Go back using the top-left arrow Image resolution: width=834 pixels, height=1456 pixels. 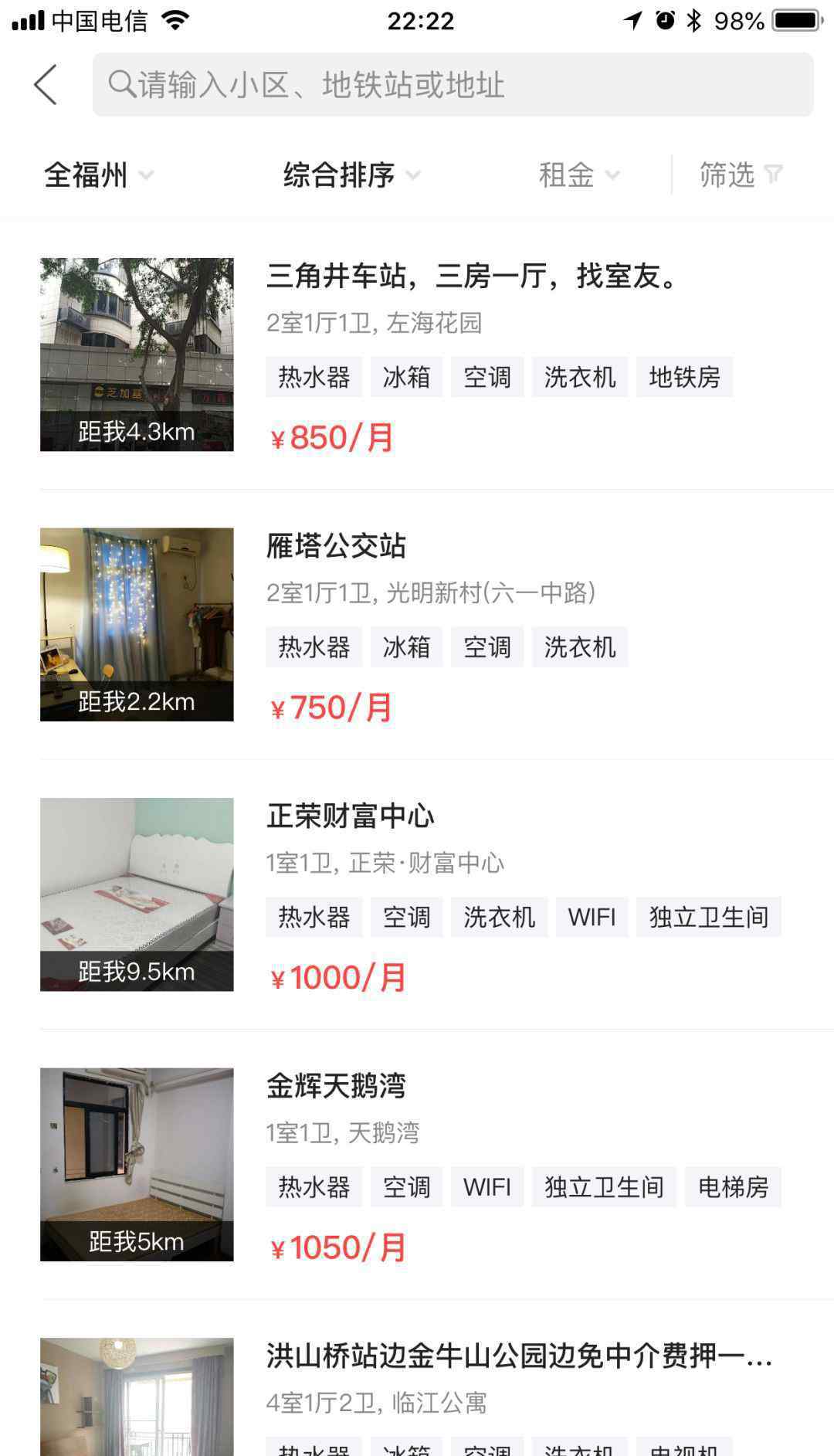(x=46, y=84)
